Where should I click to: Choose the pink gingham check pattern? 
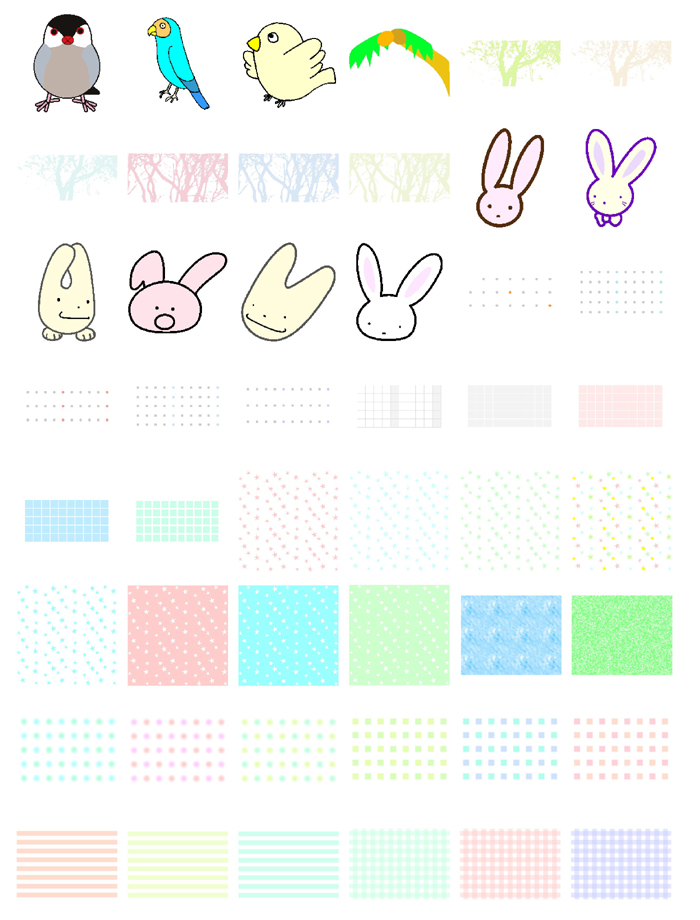(x=510, y=863)
